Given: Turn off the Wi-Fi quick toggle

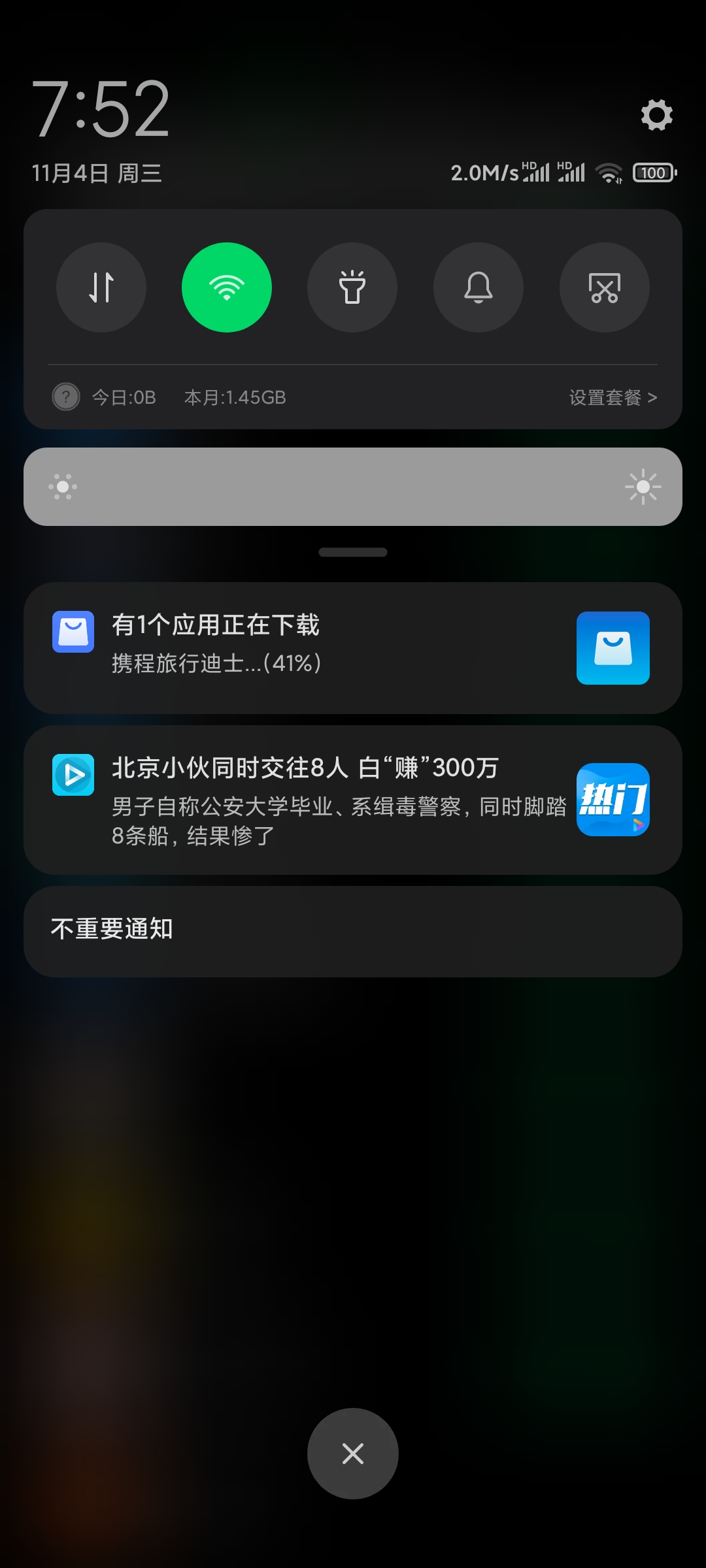Looking at the screenshot, I should tap(227, 287).
